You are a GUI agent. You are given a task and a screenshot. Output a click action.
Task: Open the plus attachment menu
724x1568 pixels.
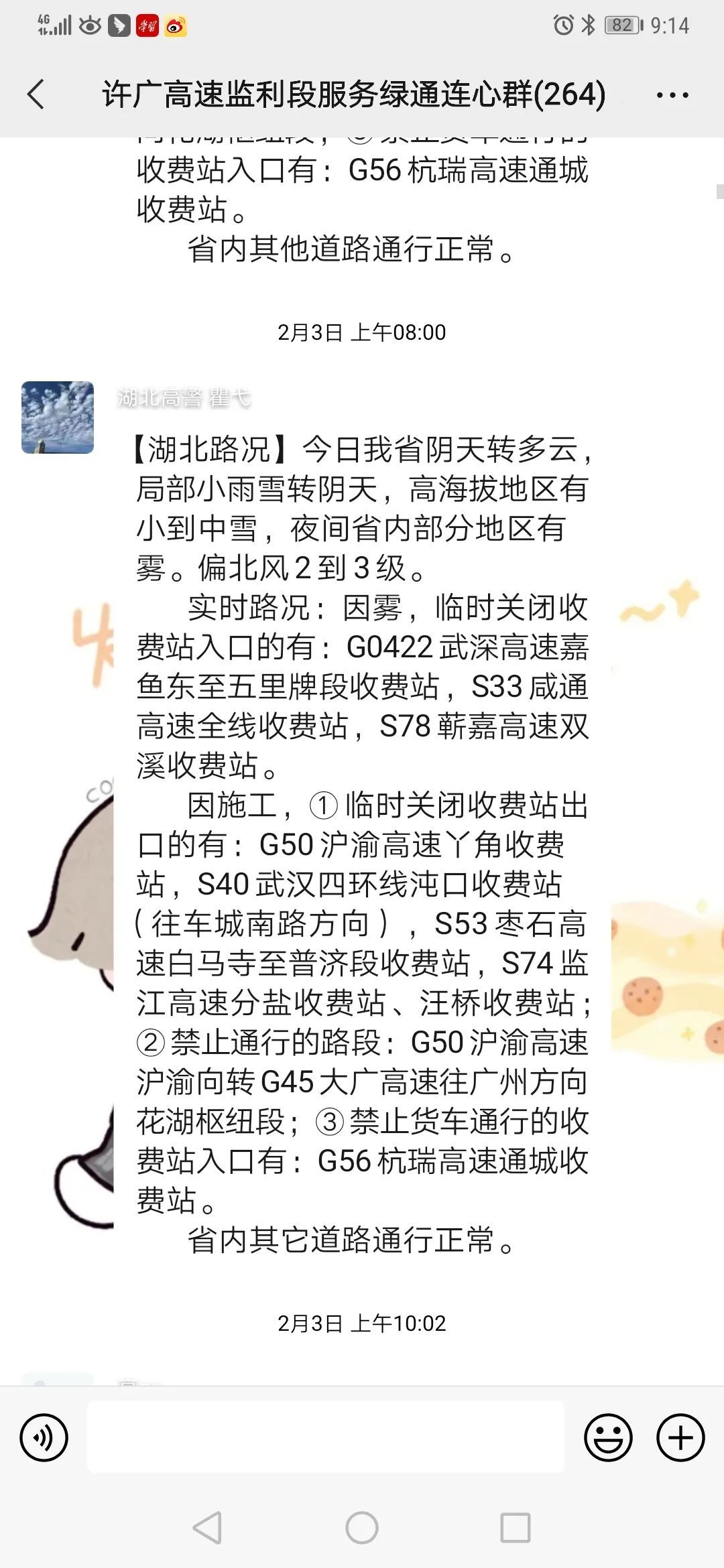[680, 1437]
